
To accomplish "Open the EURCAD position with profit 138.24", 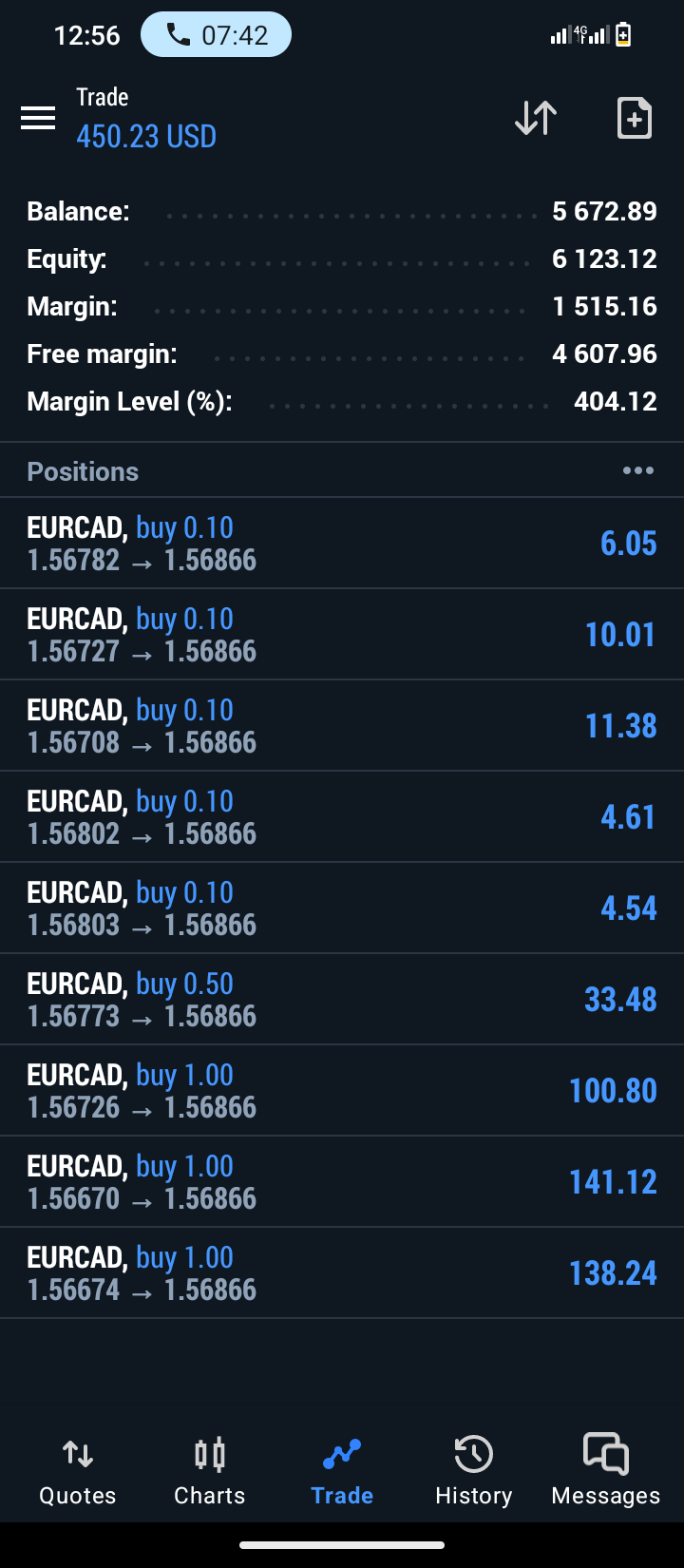I will (342, 1273).
